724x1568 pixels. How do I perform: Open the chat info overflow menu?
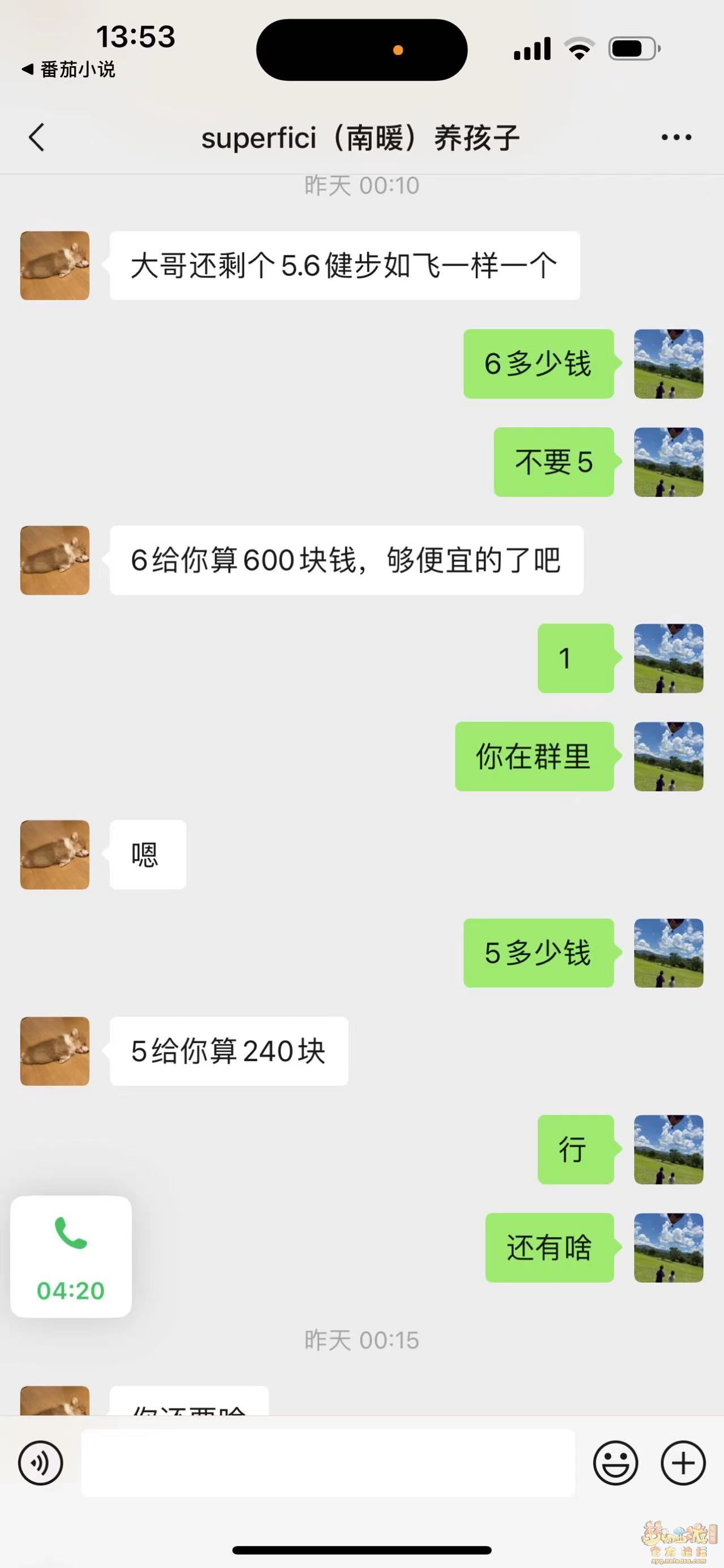click(676, 137)
